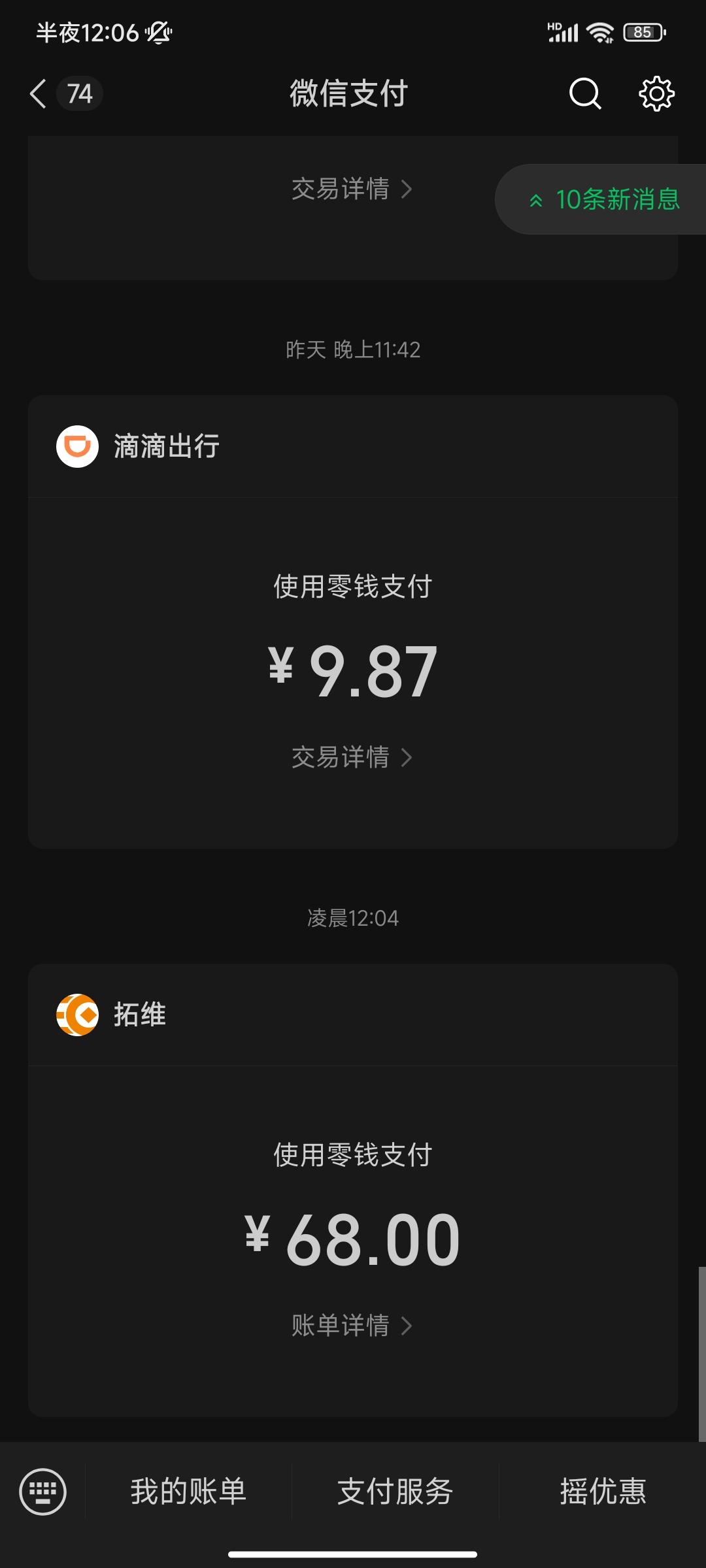Expand the chevron beside ¥9.87 交易详情
The width and height of the screenshot is (706, 1568).
411,758
